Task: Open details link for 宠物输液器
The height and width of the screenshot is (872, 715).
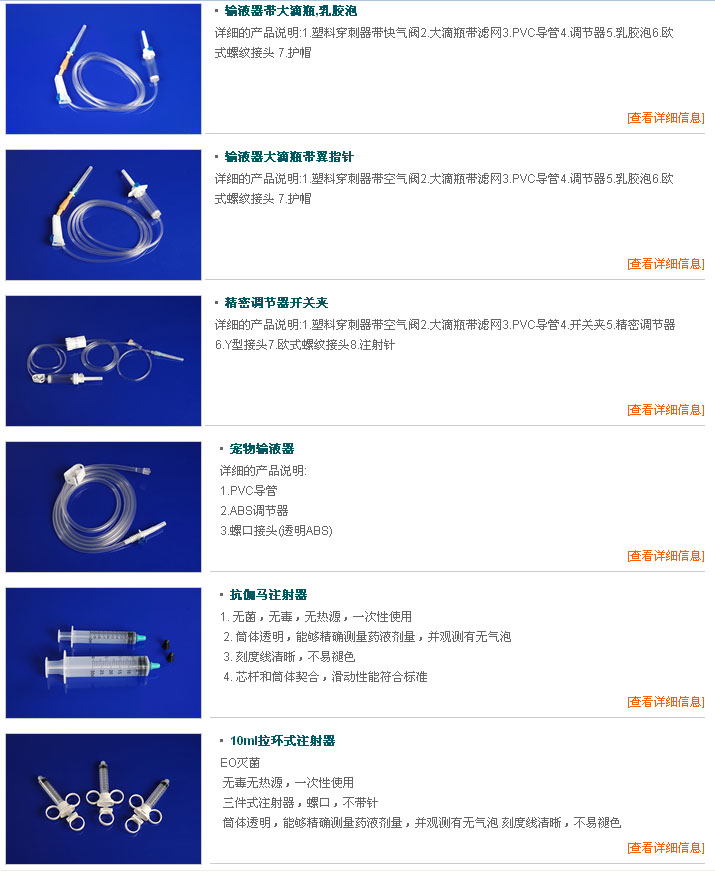Action: (665, 556)
